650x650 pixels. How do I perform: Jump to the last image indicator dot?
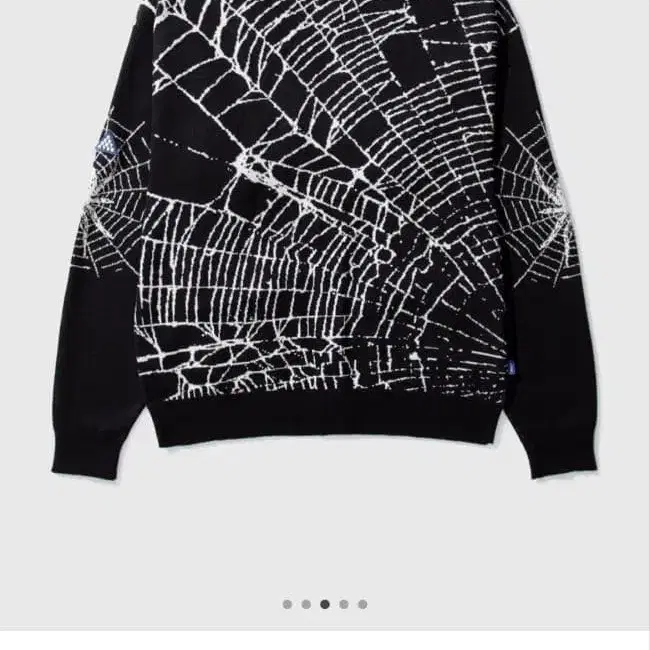tap(362, 604)
